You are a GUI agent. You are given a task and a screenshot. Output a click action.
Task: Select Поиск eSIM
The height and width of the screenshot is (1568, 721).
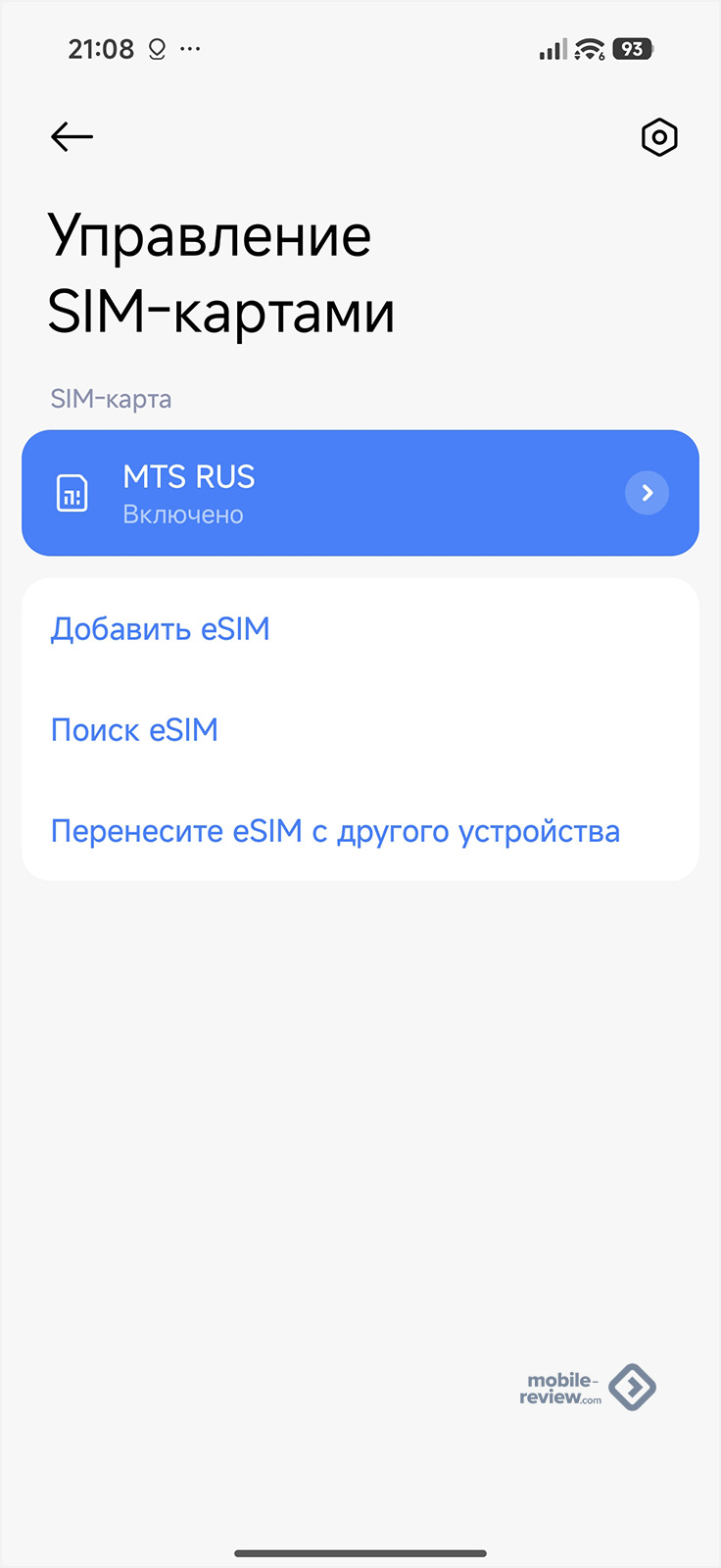coord(134,730)
